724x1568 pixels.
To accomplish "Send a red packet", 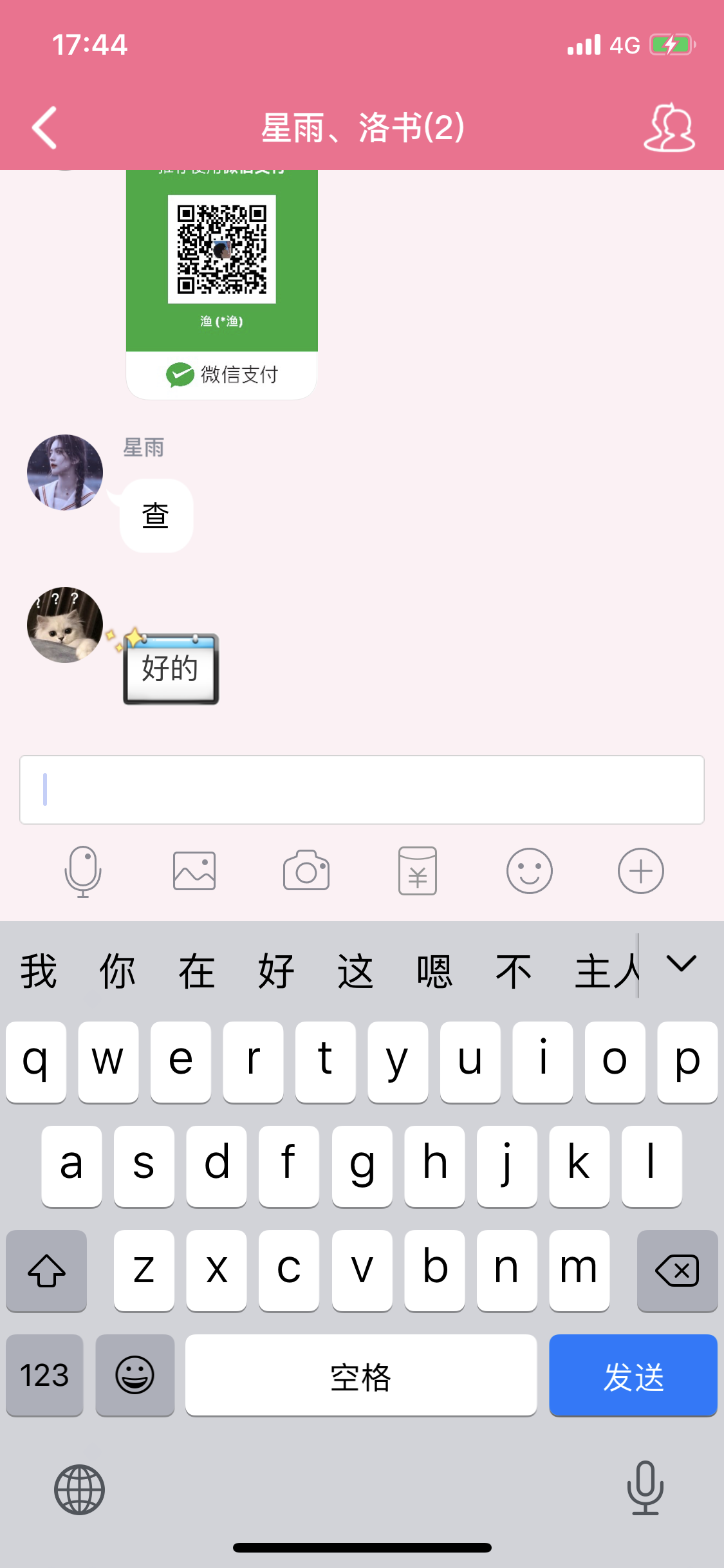I will coord(418,872).
